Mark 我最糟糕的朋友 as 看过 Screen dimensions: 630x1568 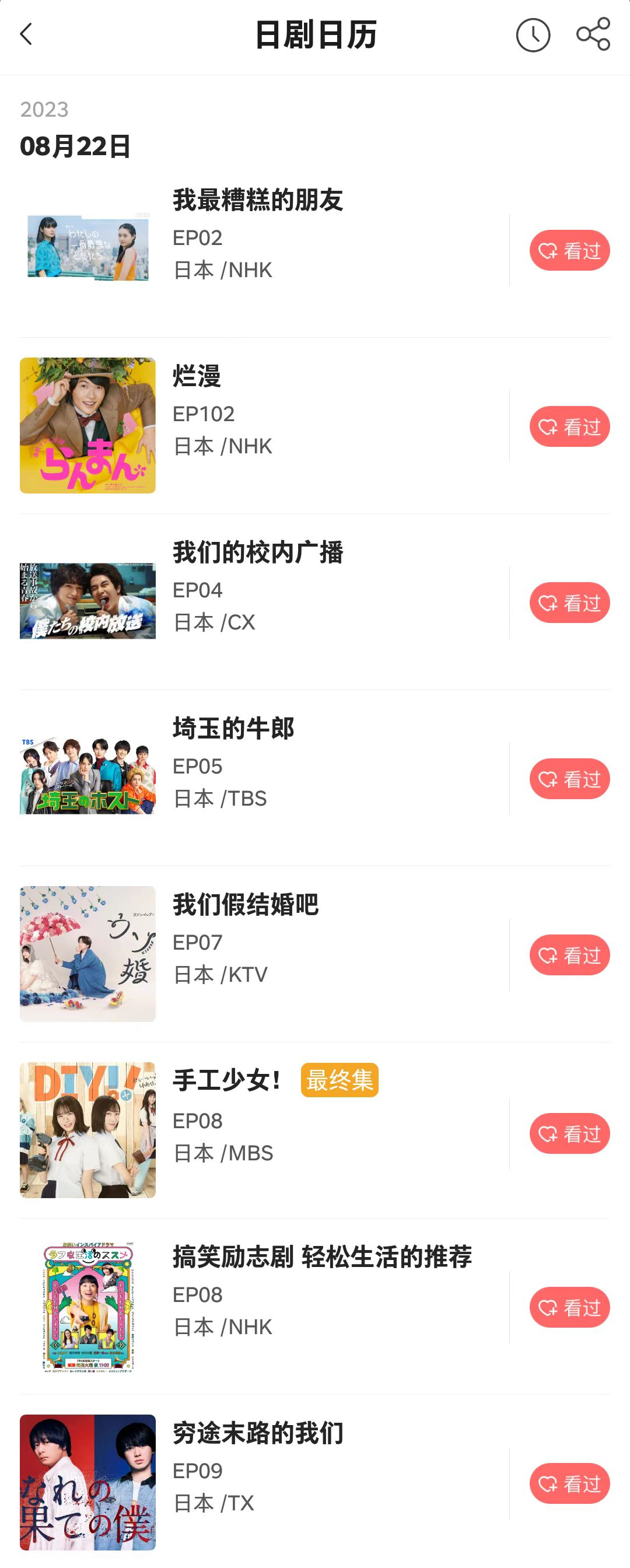click(x=569, y=250)
